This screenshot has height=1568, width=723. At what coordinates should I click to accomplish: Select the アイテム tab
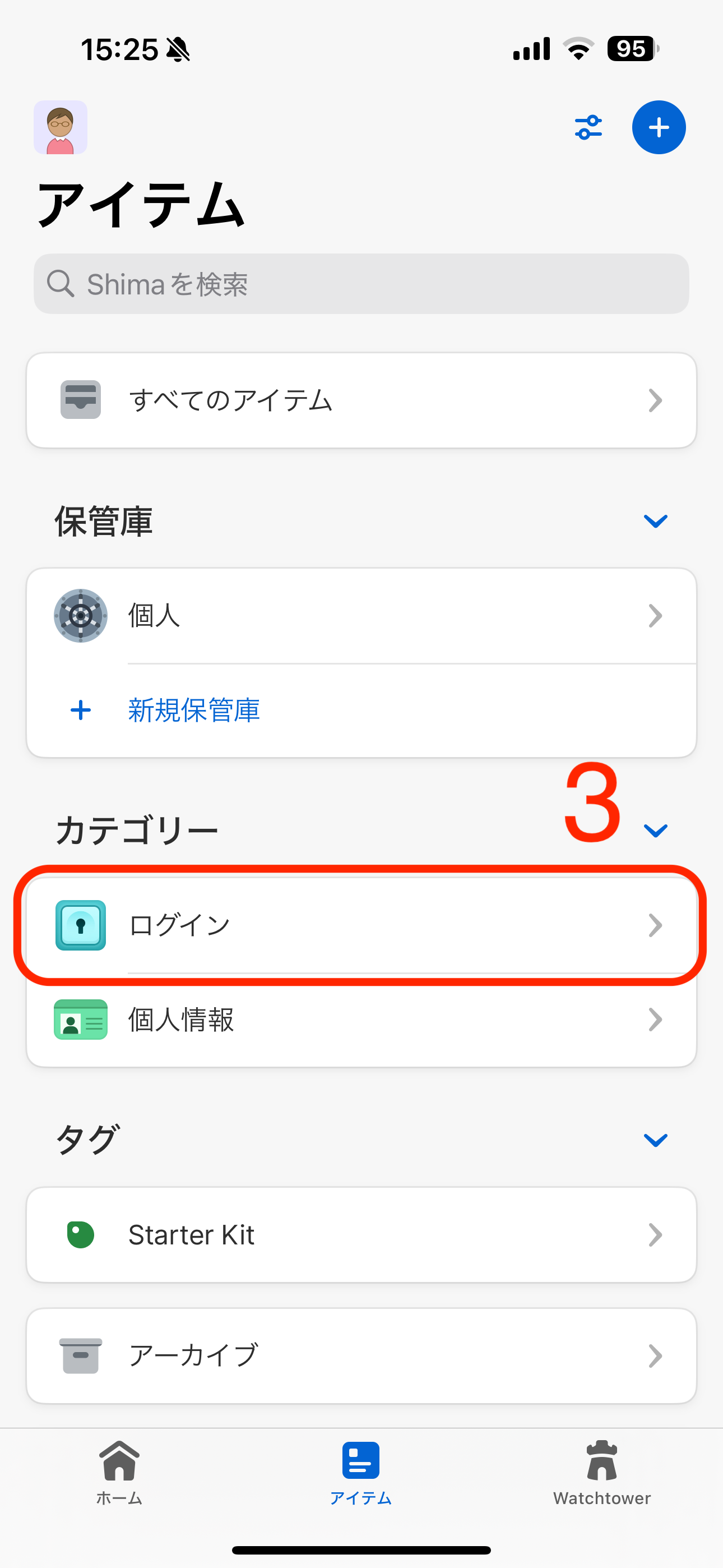tap(361, 1473)
